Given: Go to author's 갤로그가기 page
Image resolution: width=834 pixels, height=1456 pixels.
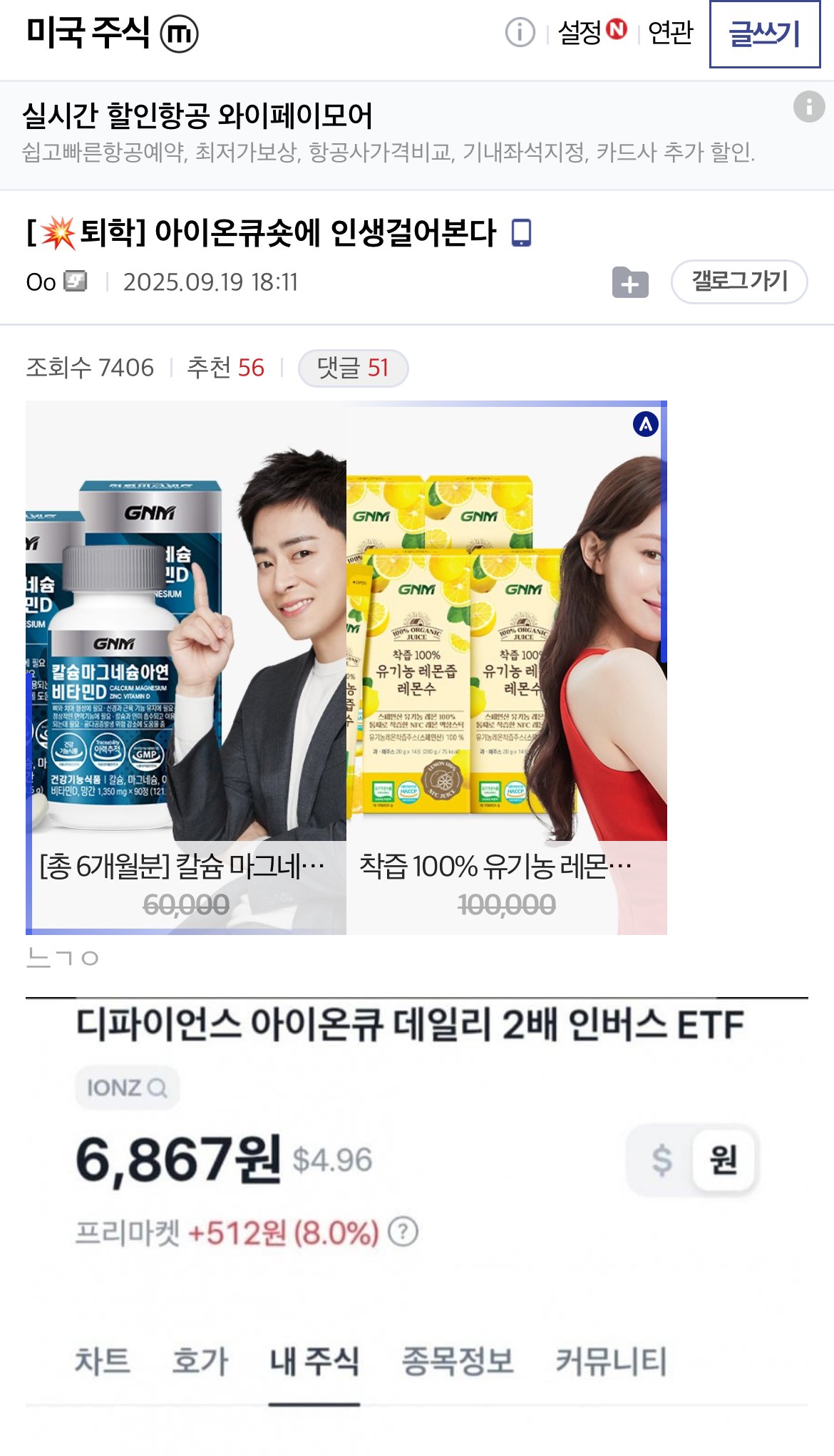Looking at the screenshot, I should (738, 282).
